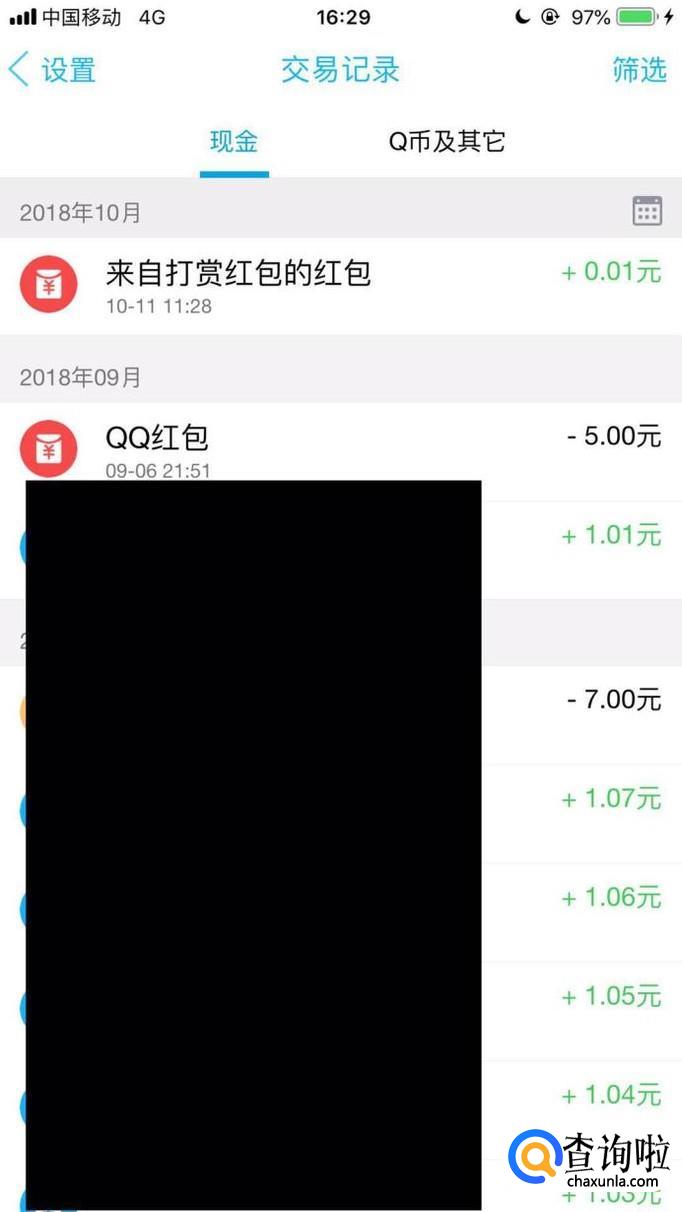
Task: View the -7.00元 transaction
Action: pos(613,700)
